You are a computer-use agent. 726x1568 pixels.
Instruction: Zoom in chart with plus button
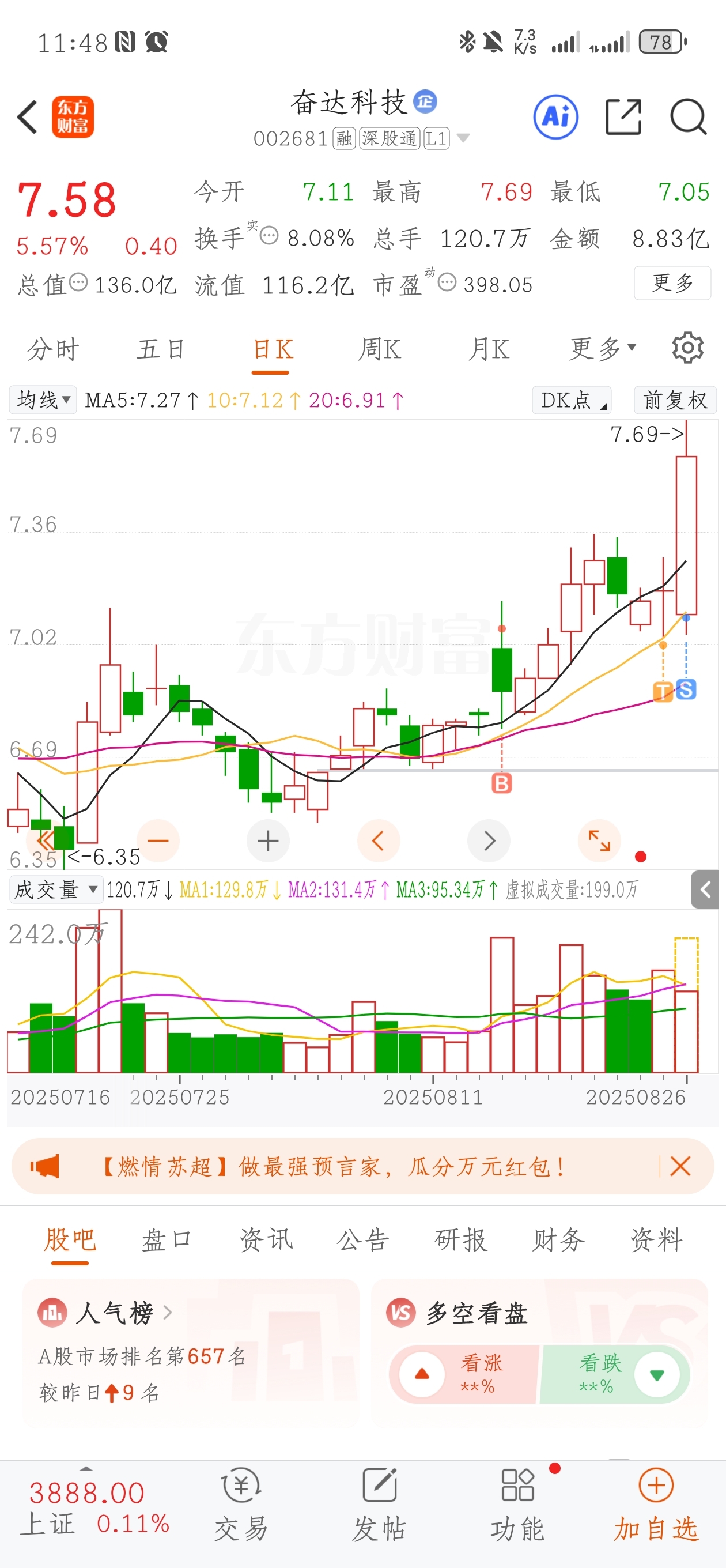point(268,840)
